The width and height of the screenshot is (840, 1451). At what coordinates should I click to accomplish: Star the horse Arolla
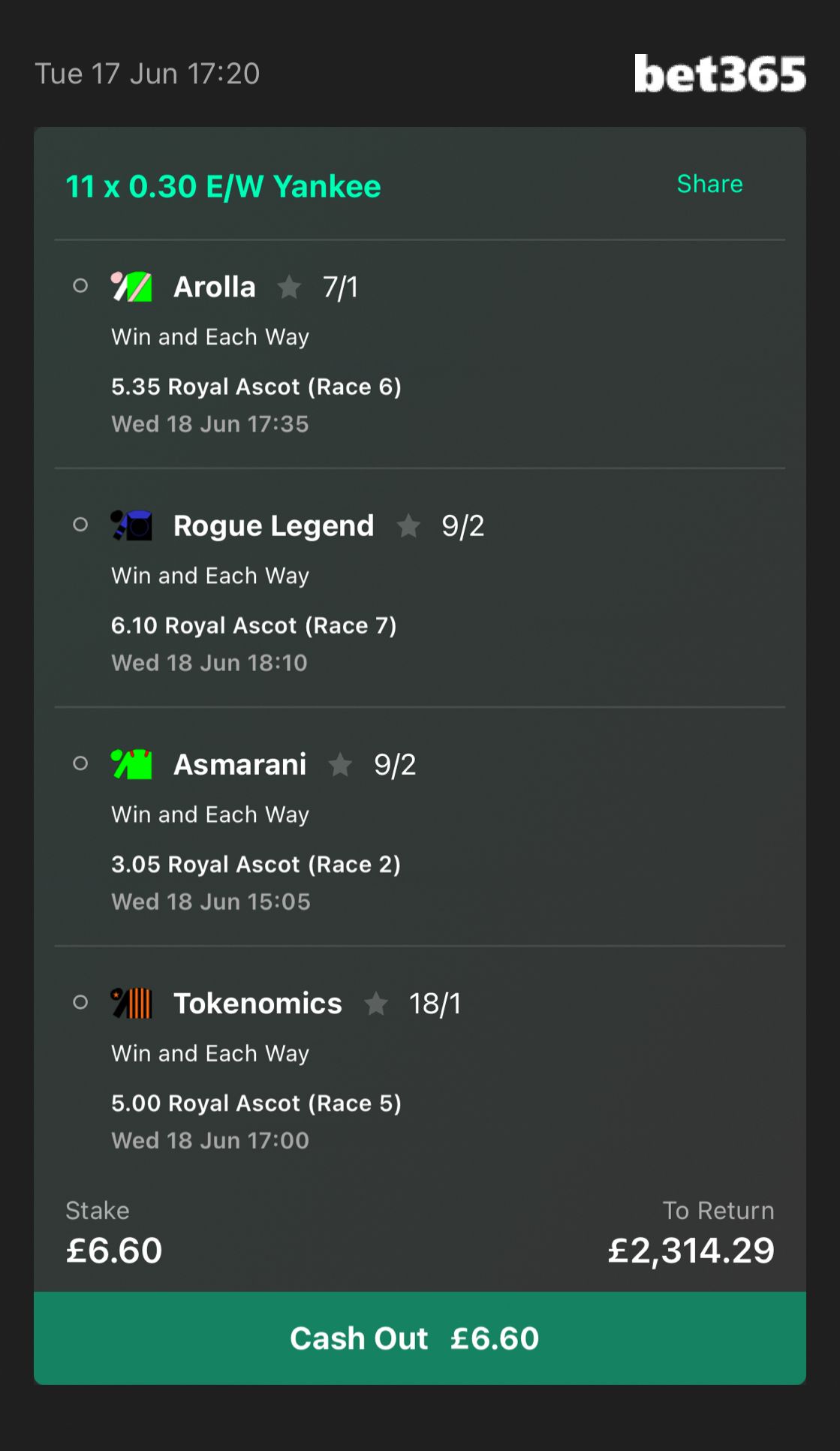[289, 287]
